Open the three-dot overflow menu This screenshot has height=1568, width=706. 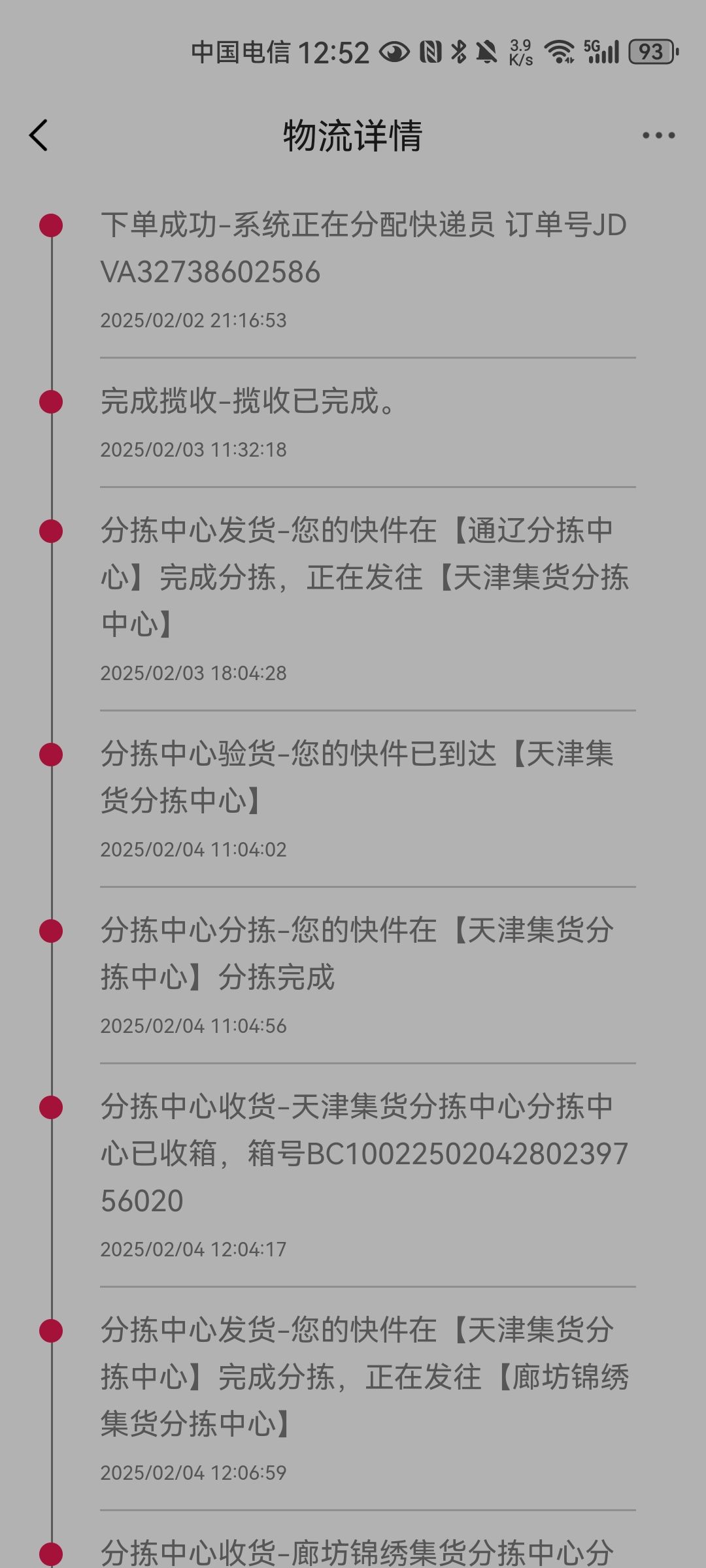(658, 135)
